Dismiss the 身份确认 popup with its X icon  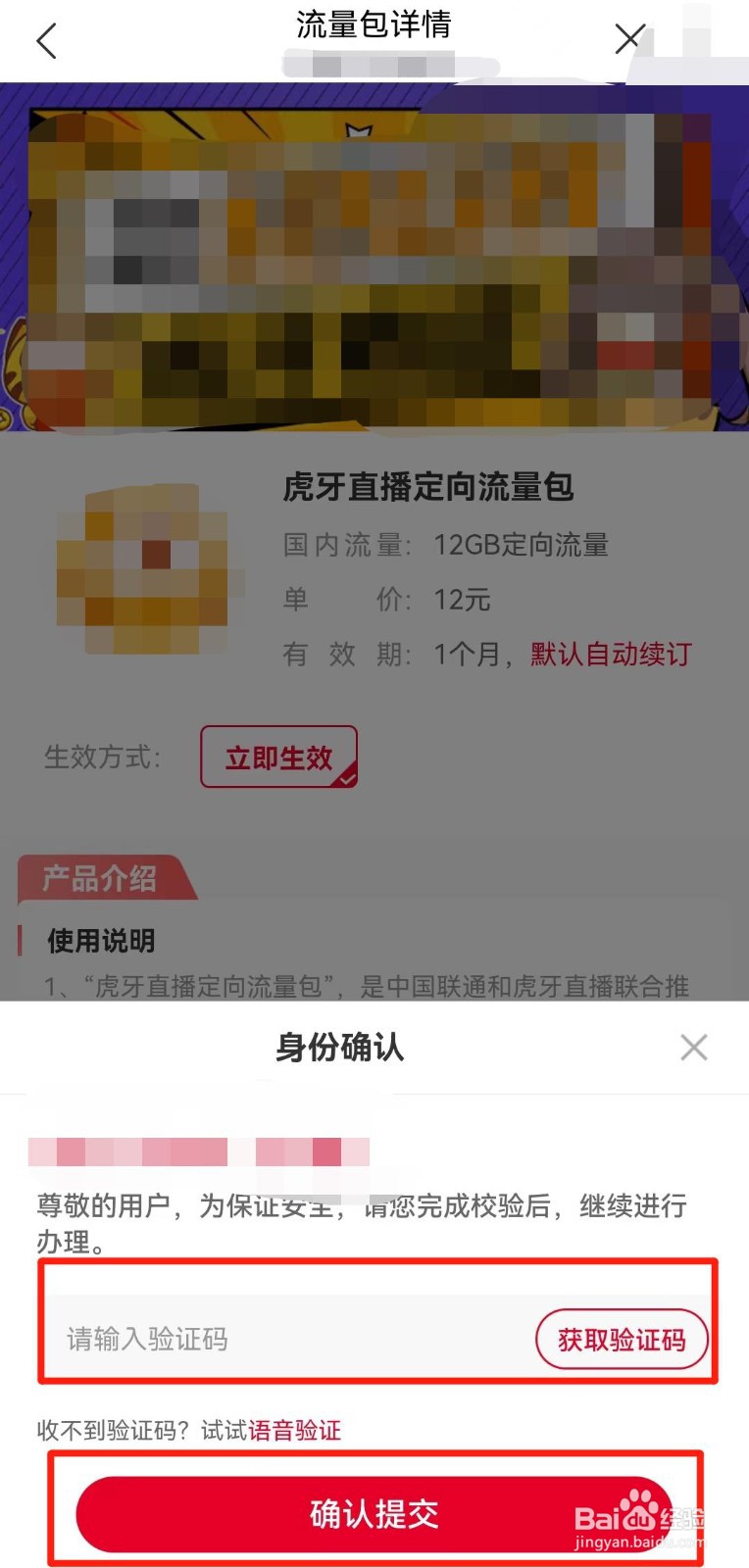click(695, 1047)
